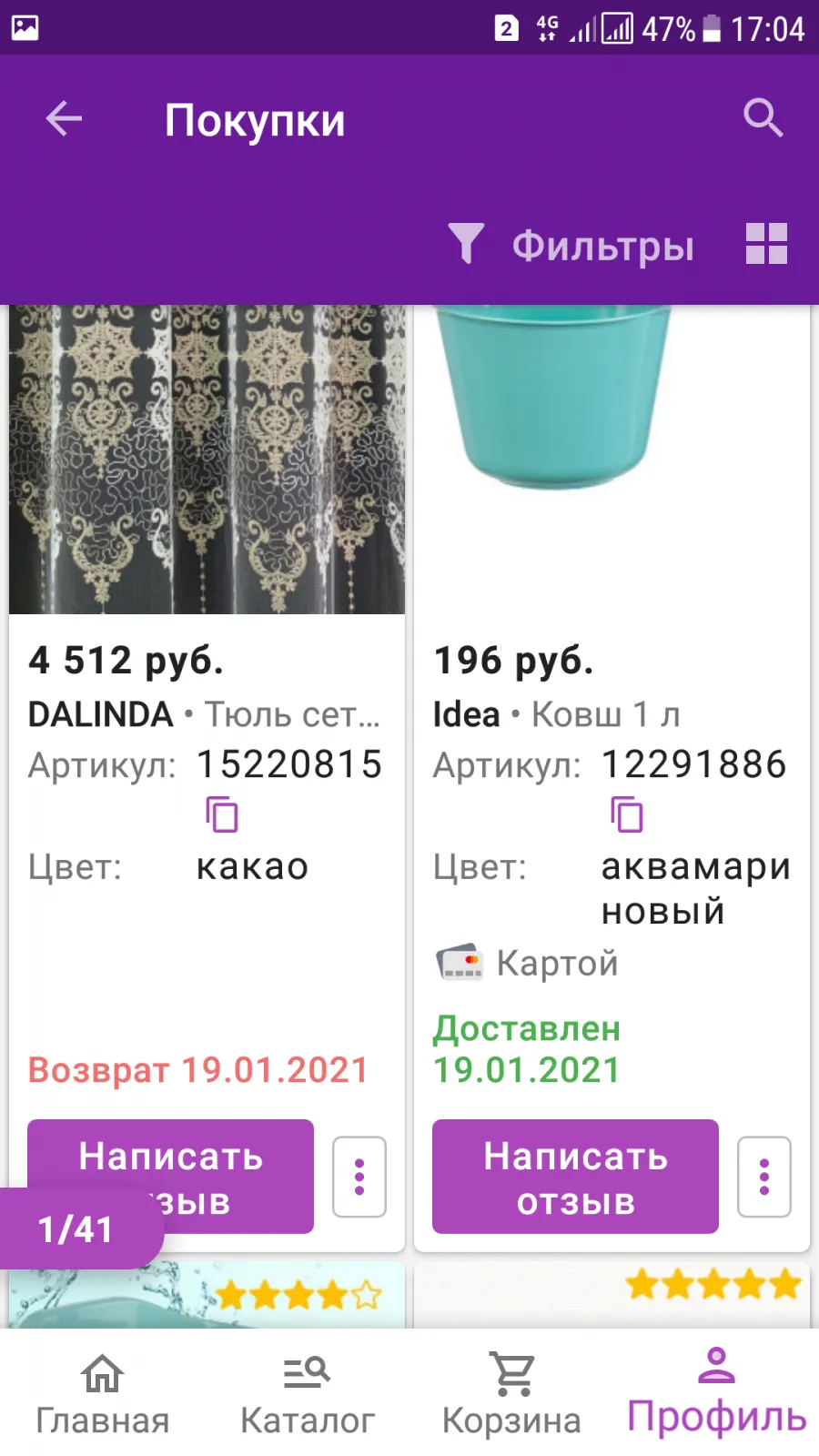Write a review for Idea Ковш
The image size is (819, 1456).
[575, 1177]
